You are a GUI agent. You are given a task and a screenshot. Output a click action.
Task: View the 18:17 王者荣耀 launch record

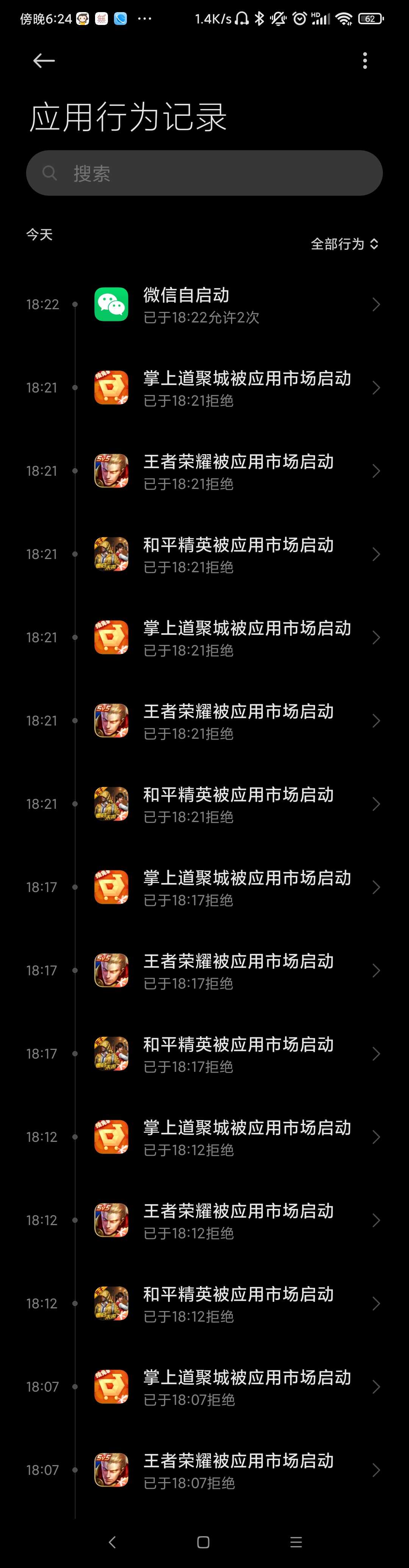pyautogui.click(x=237, y=971)
